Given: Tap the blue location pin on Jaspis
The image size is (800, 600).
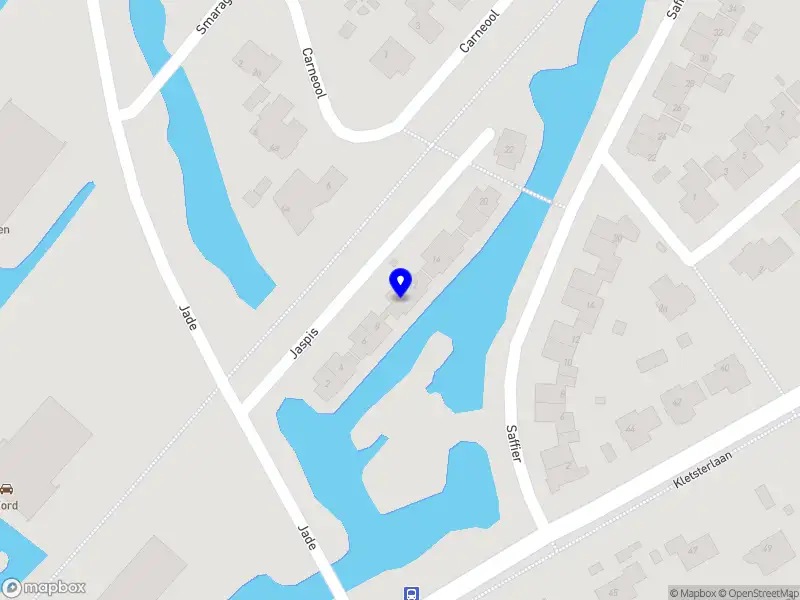Looking at the screenshot, I should coord(400,282).
